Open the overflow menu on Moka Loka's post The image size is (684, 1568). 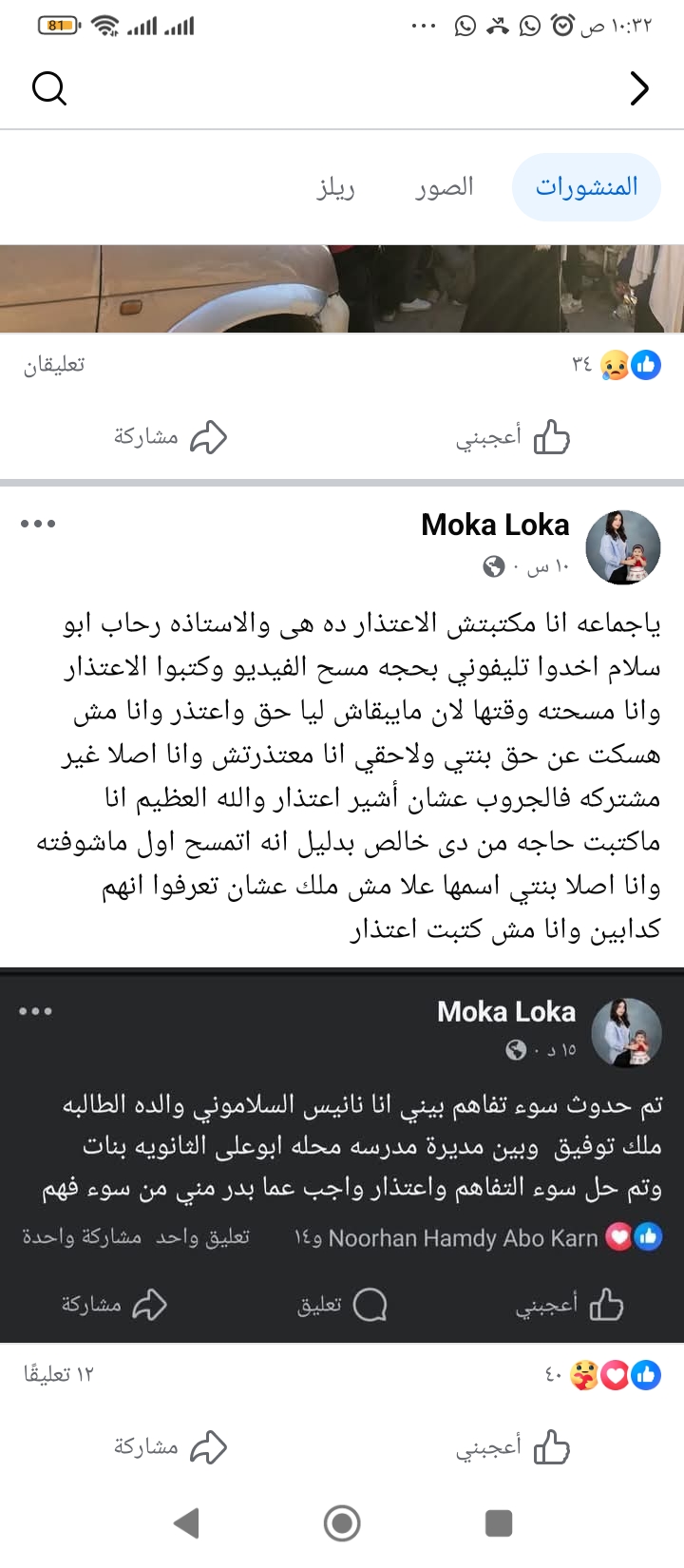coord(38,524)
